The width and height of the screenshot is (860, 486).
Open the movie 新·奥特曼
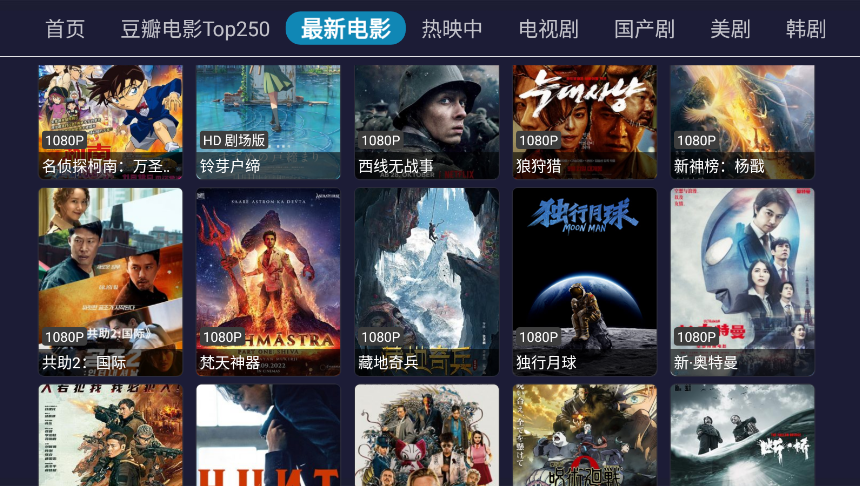(742, 281)
